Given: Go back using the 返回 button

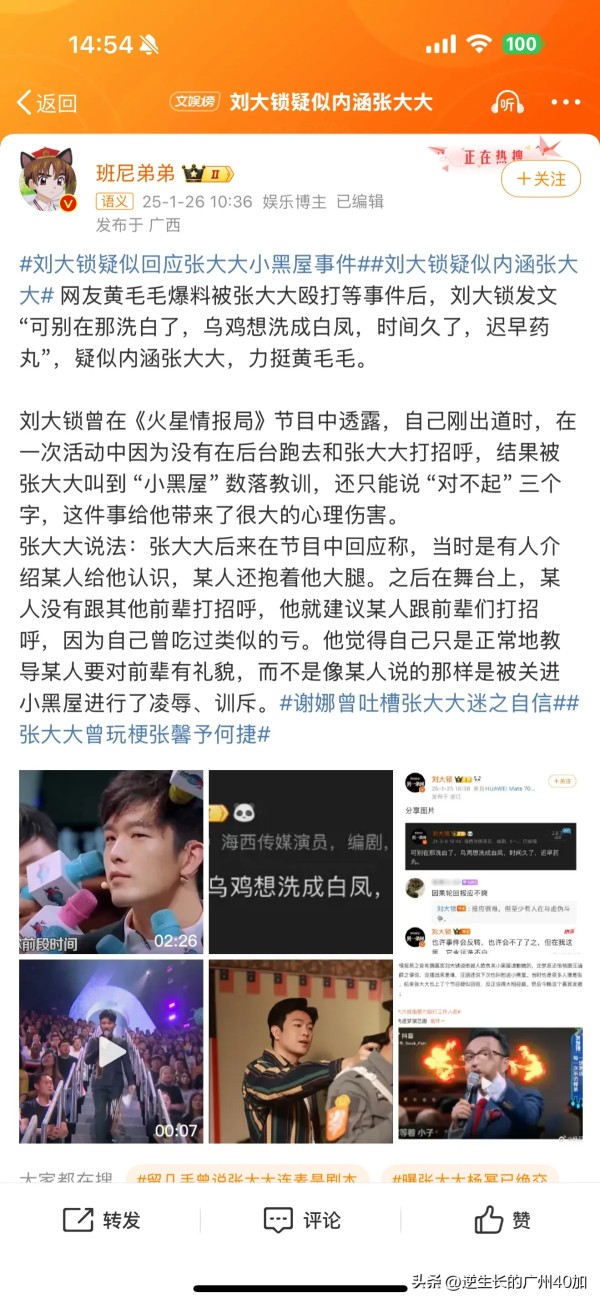Looking at the screenshot, I should 47,103.
